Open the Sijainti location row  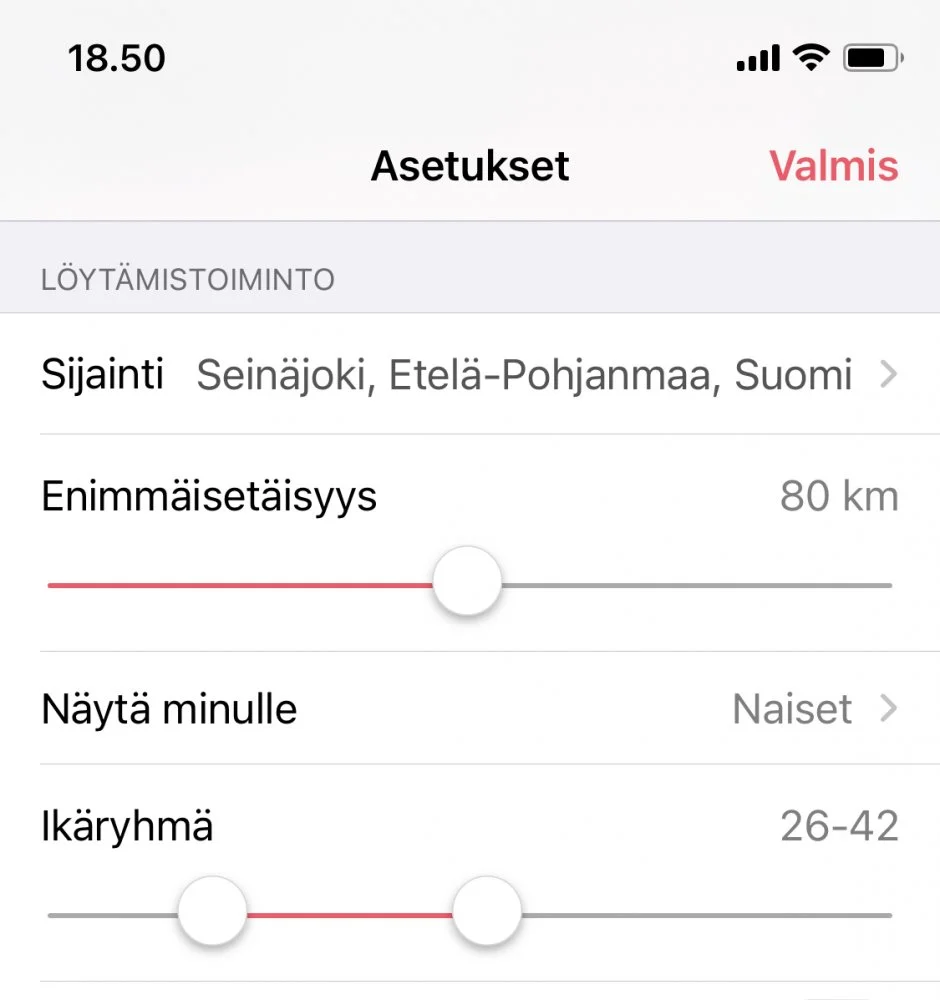(x=470, y=376)
